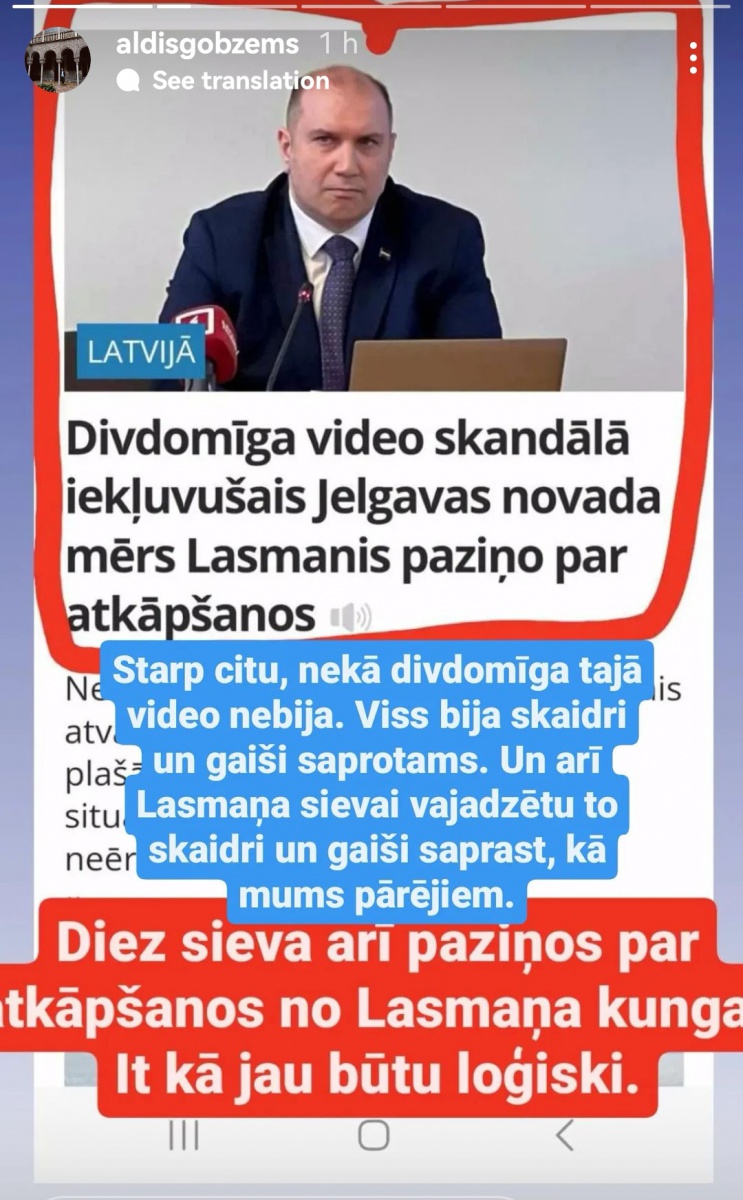Open aldisgobzems profile picture

coord(58,60)
